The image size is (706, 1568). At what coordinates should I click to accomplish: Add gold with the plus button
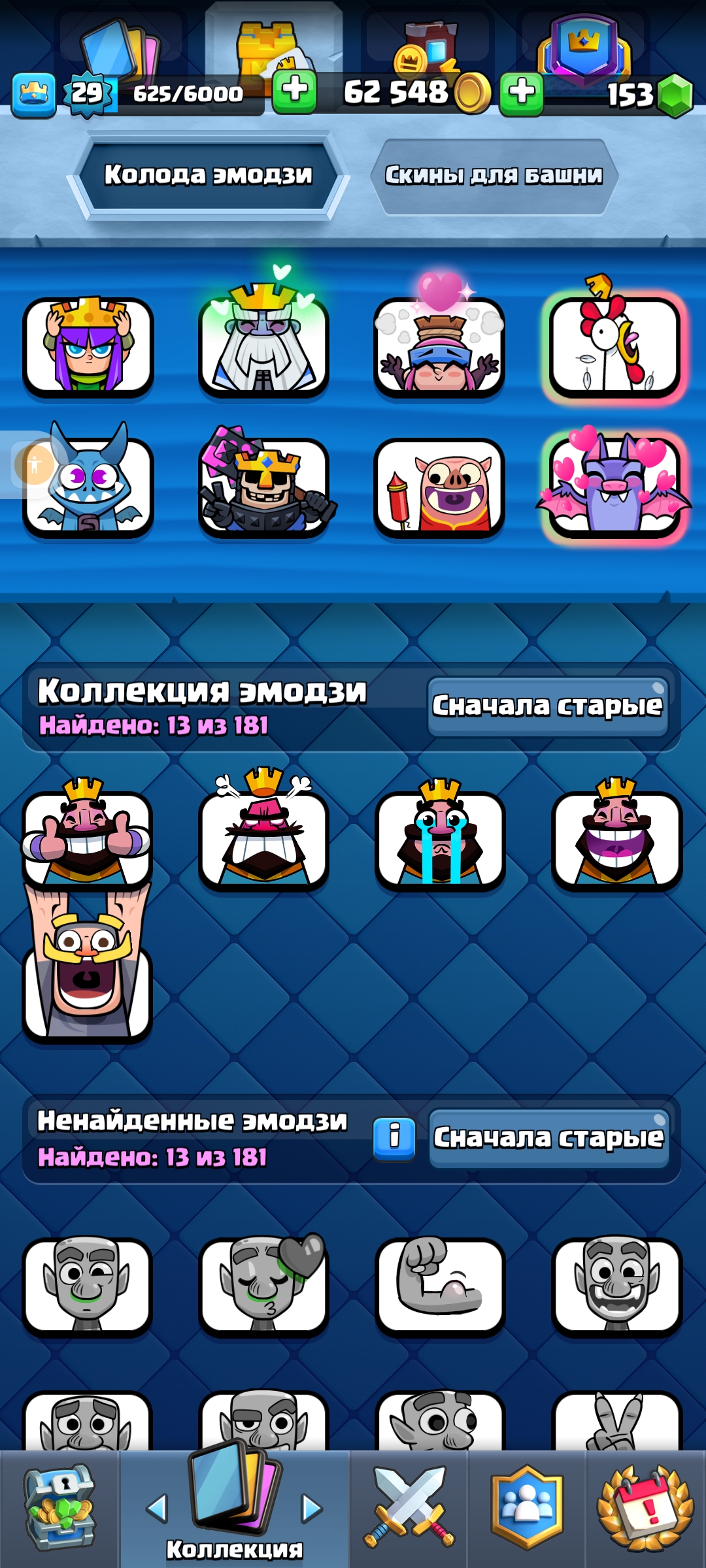(x=294, y=91)
